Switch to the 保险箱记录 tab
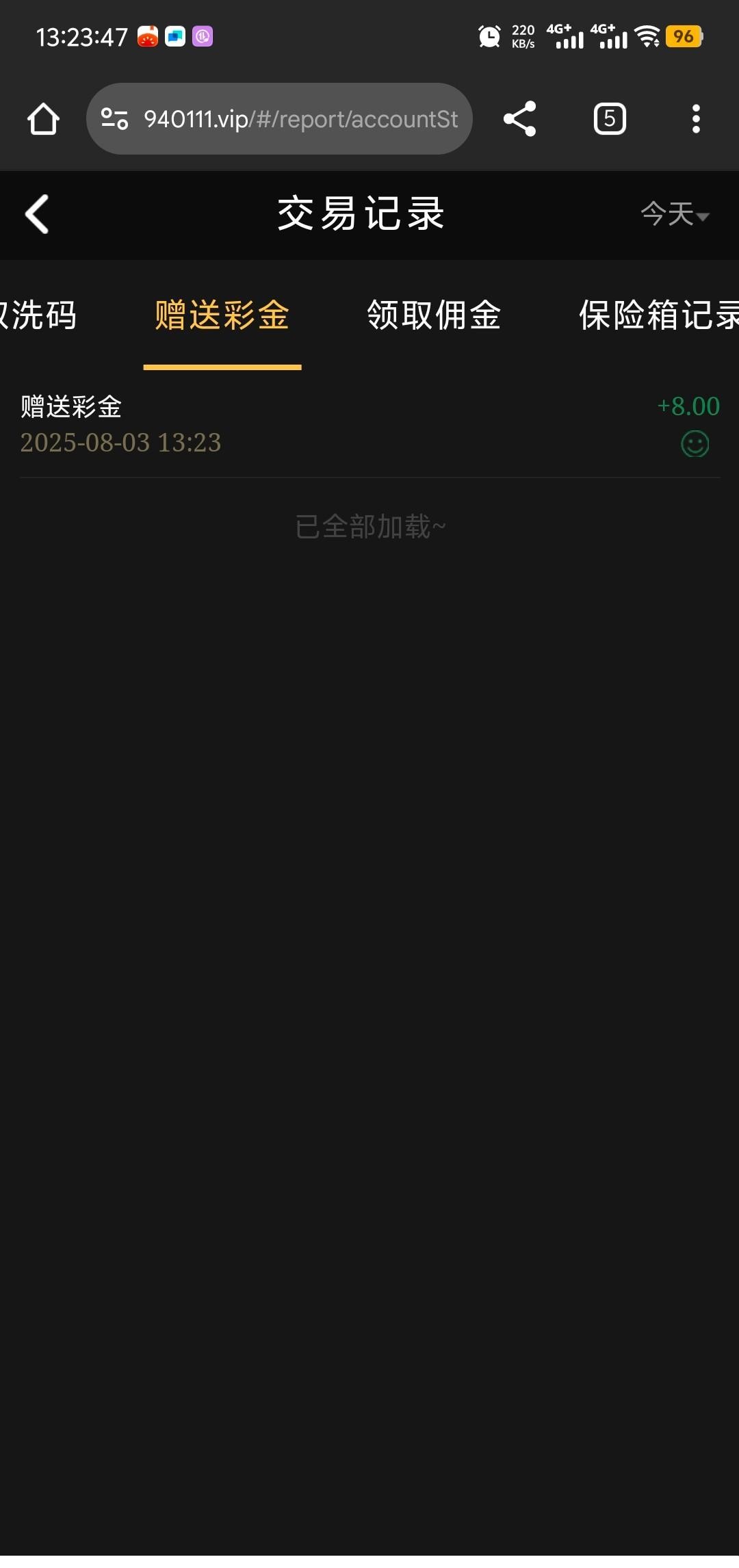This screenshot has height=1568, width=739. coord(658,315)
